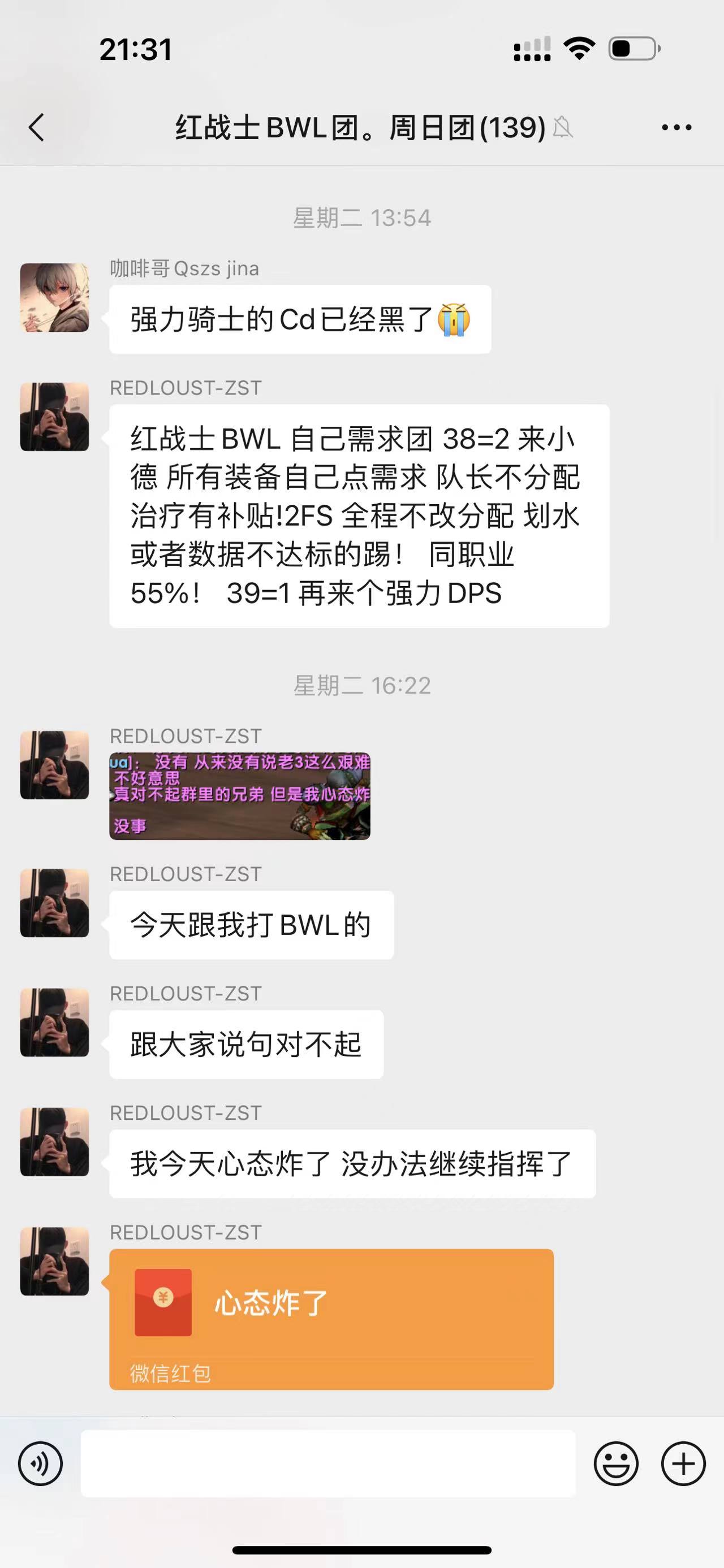Open the plus attachments menu
Image resolution: width=724 pixels, height=1568 pixels.
click(683, 1463)
